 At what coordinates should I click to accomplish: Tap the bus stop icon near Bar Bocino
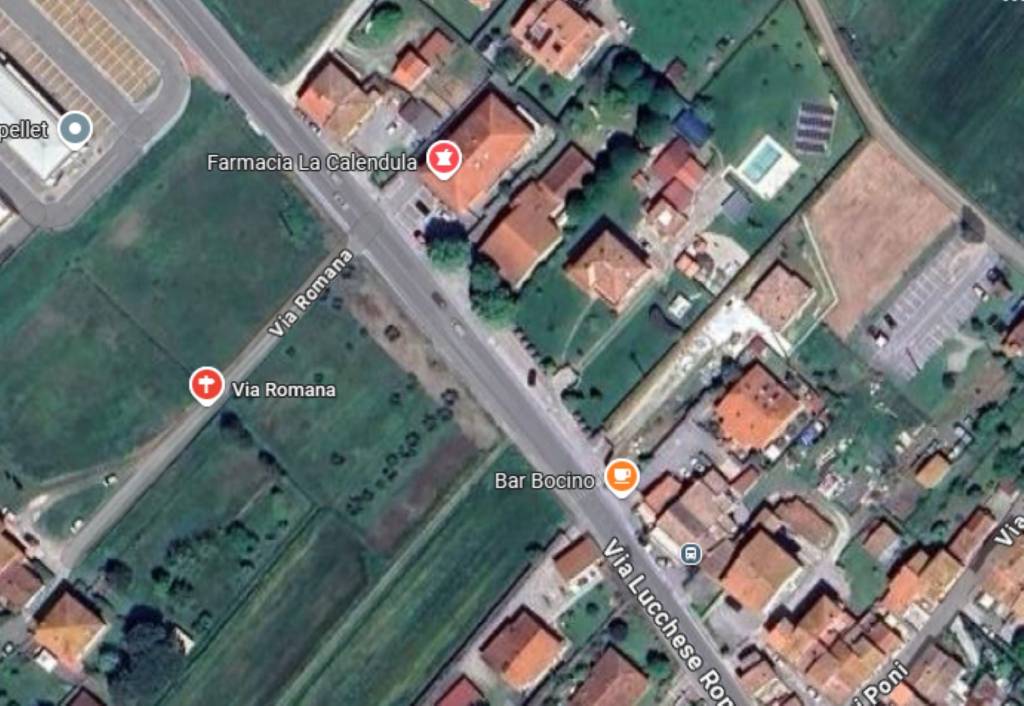tap(690, 553)
